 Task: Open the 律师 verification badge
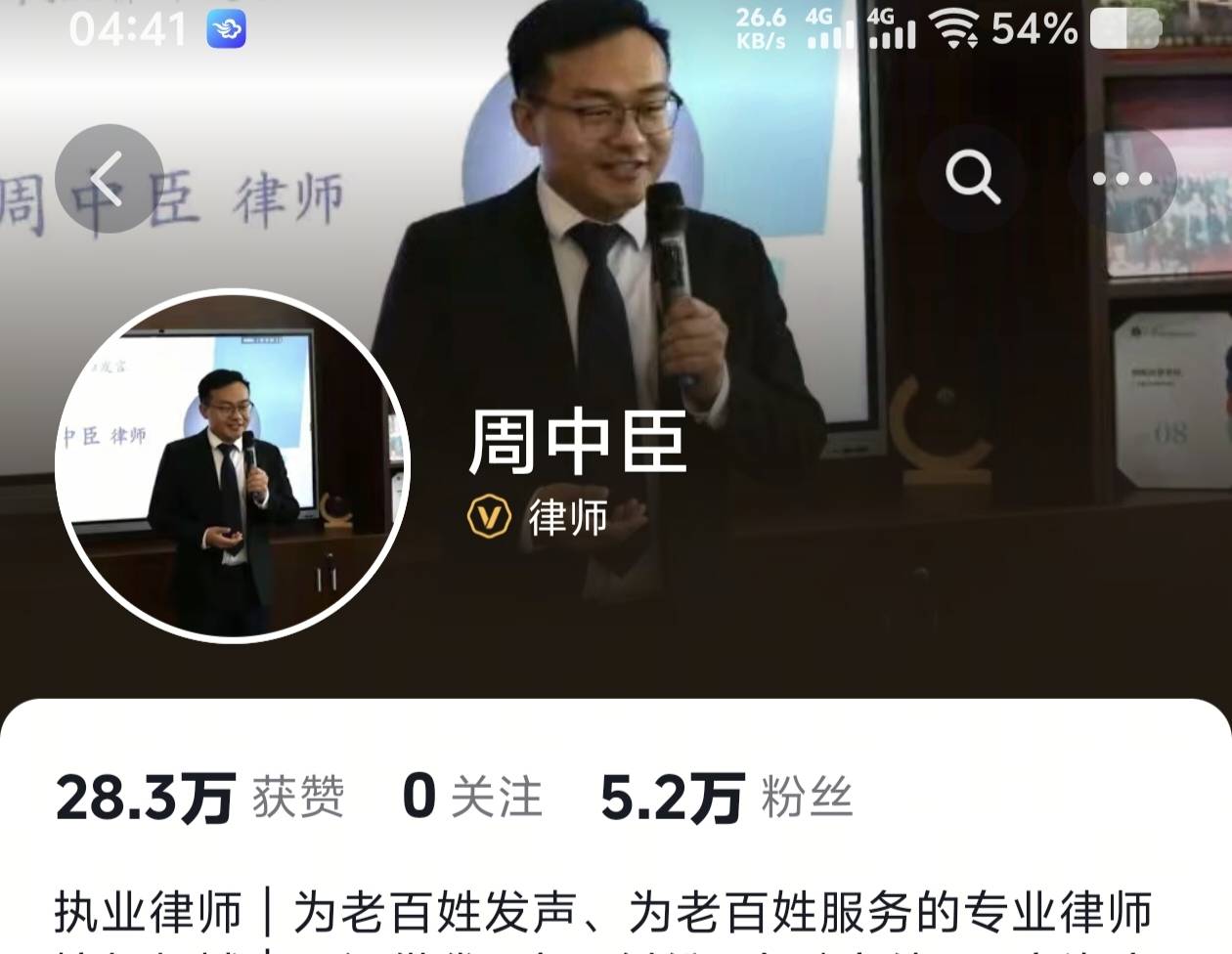[540, 516]
